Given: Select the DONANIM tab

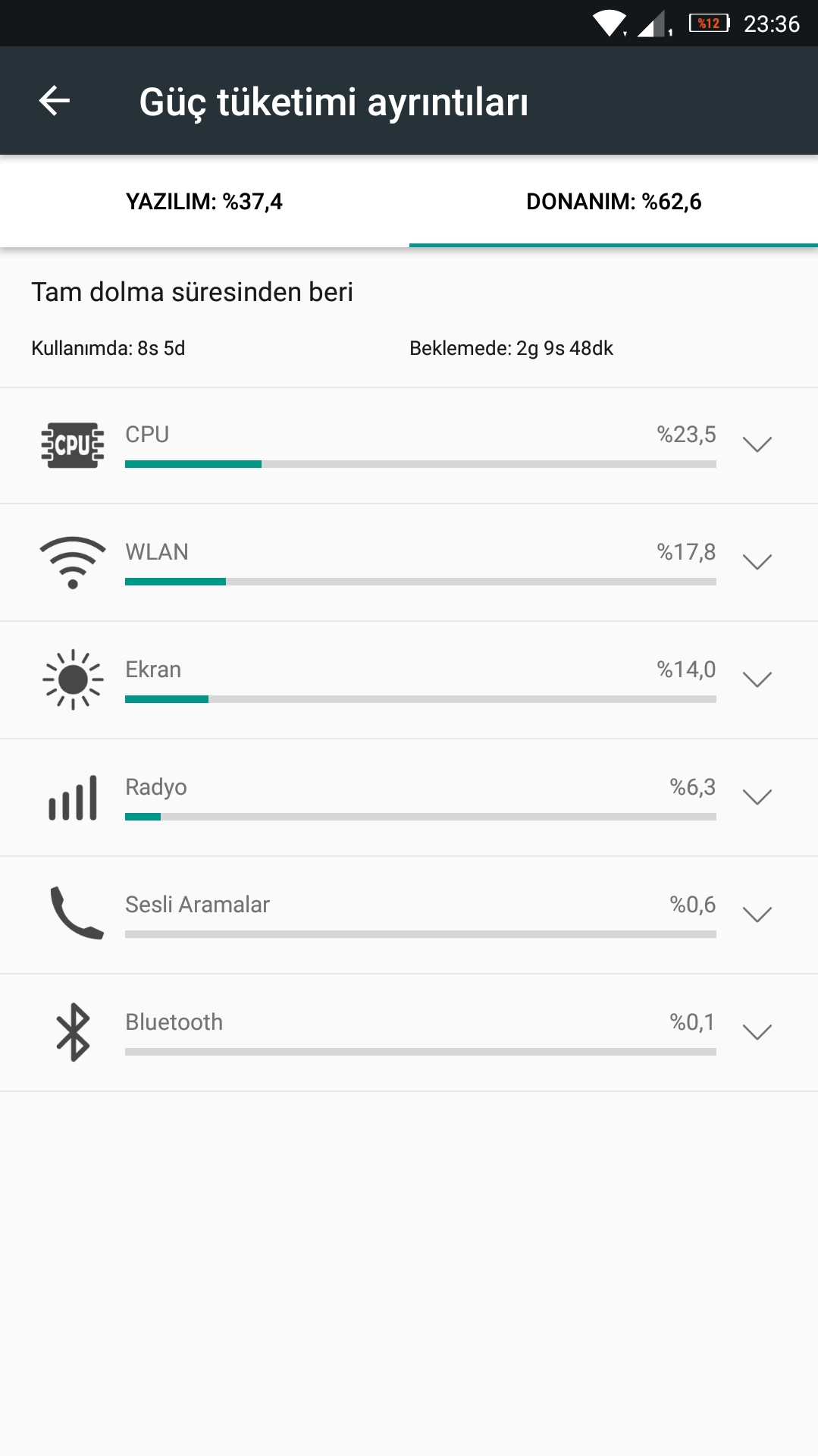Looking at the screenshot, I should click(x=613, y=202).
